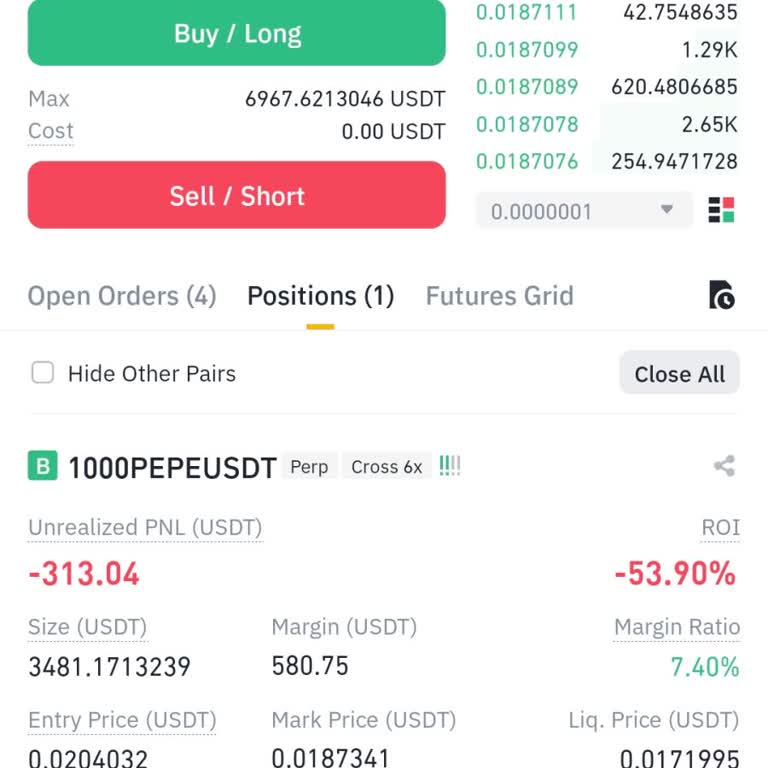Close All open positions
768x768 pixels.
[x=679, y=374]
